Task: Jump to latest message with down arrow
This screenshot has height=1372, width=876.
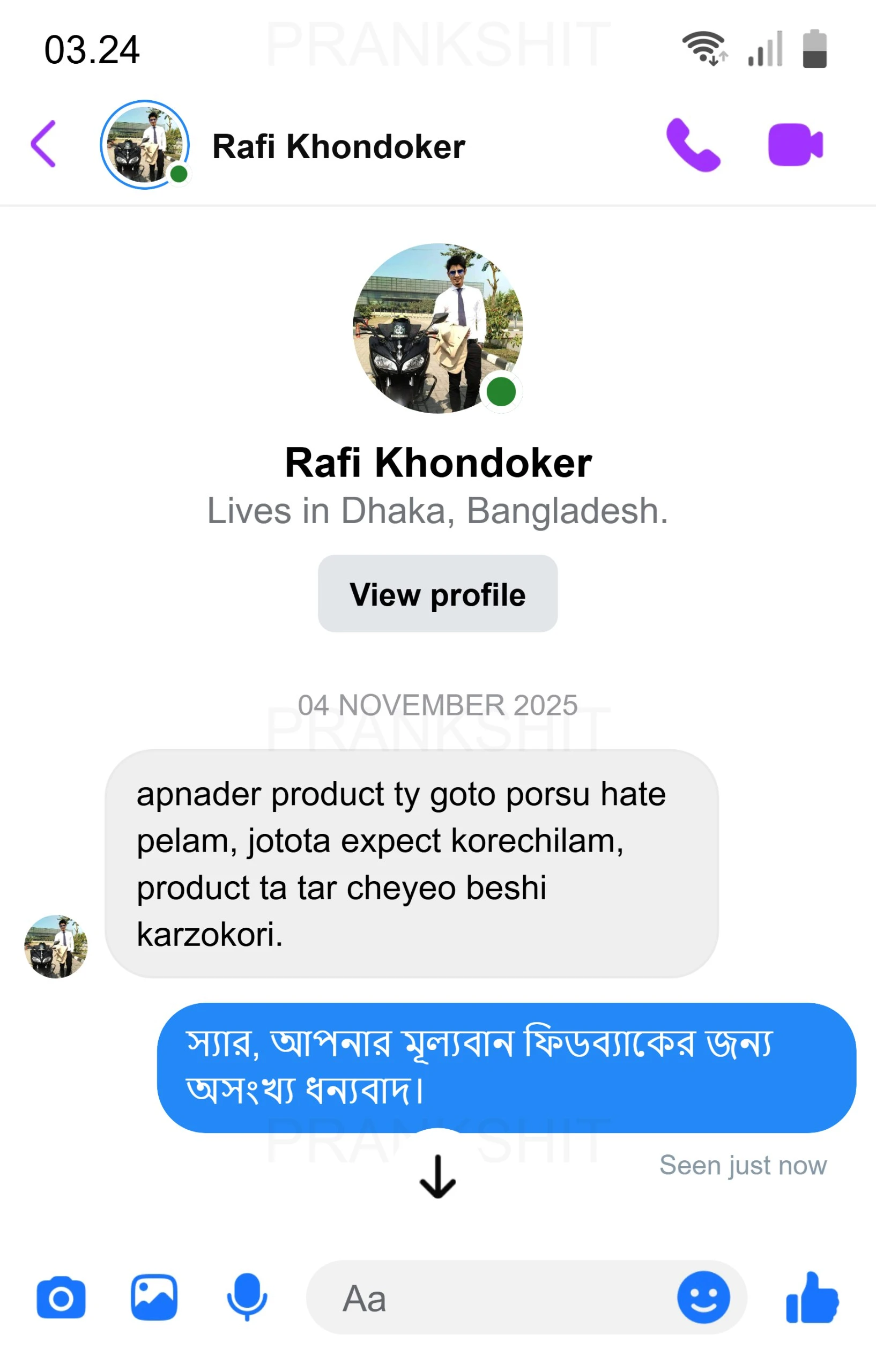Action: (x=437, y=1176)
